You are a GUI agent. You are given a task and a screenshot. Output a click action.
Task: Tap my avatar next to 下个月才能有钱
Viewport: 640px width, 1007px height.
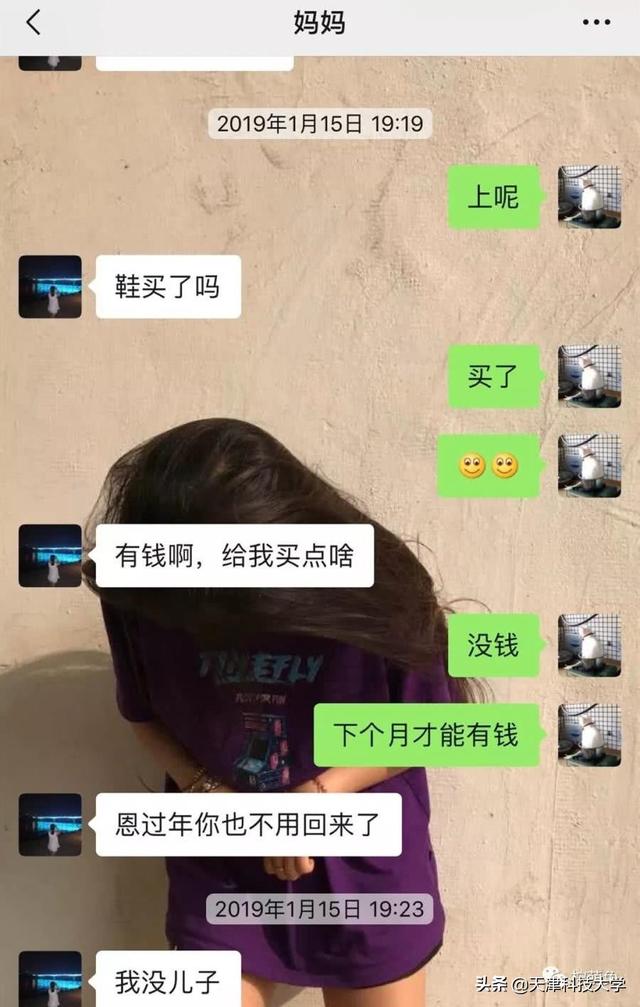click(589, 736)
